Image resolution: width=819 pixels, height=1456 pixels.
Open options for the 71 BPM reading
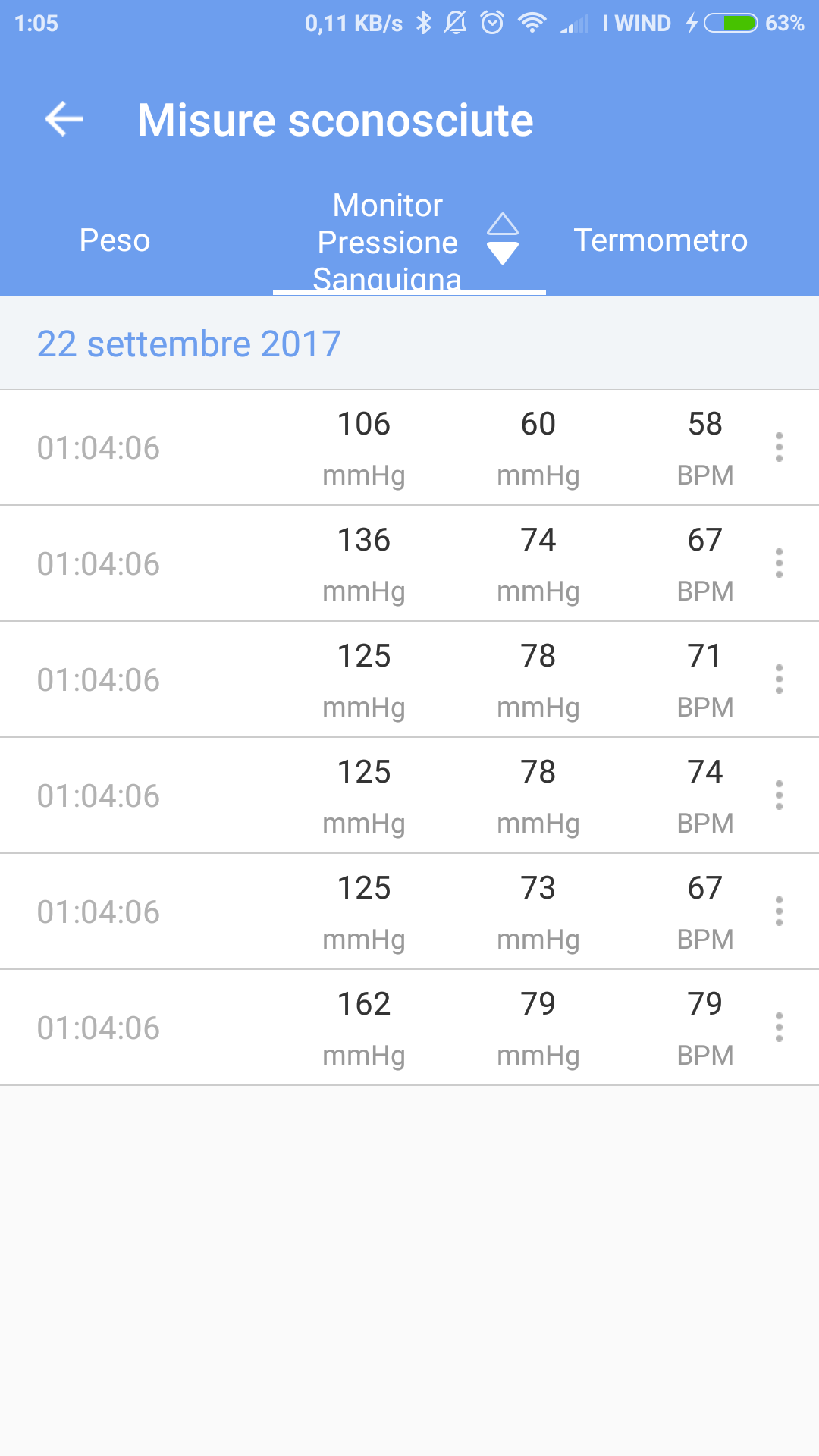779,679
